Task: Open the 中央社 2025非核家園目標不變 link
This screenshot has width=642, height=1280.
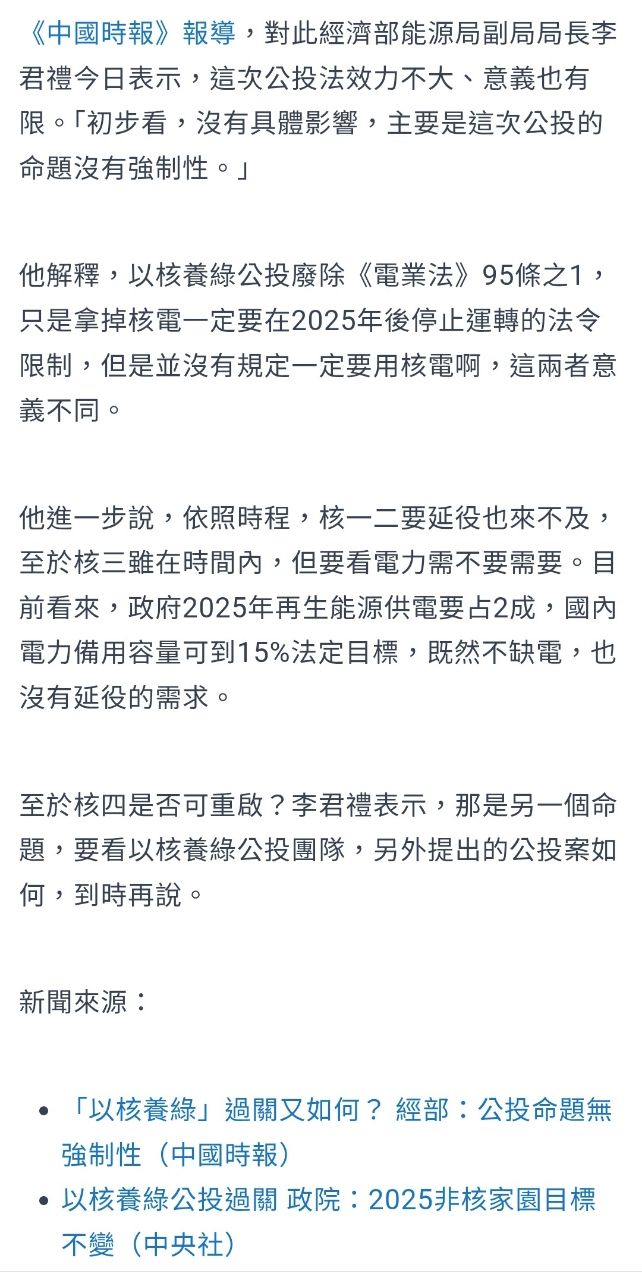Action: pos(328,1200)
